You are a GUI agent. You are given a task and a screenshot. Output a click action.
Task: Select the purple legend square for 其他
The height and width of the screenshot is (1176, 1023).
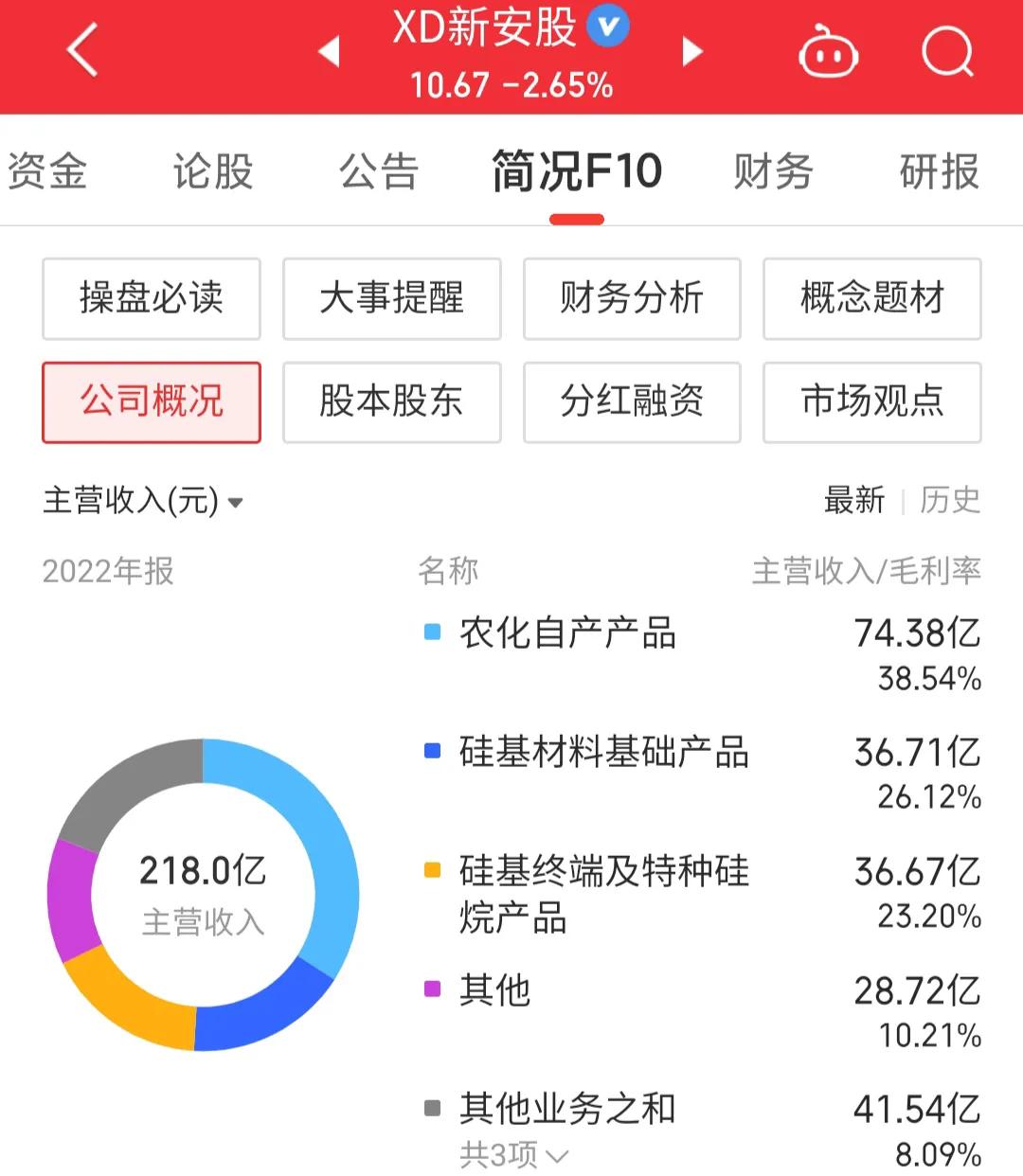coord(432,990)
